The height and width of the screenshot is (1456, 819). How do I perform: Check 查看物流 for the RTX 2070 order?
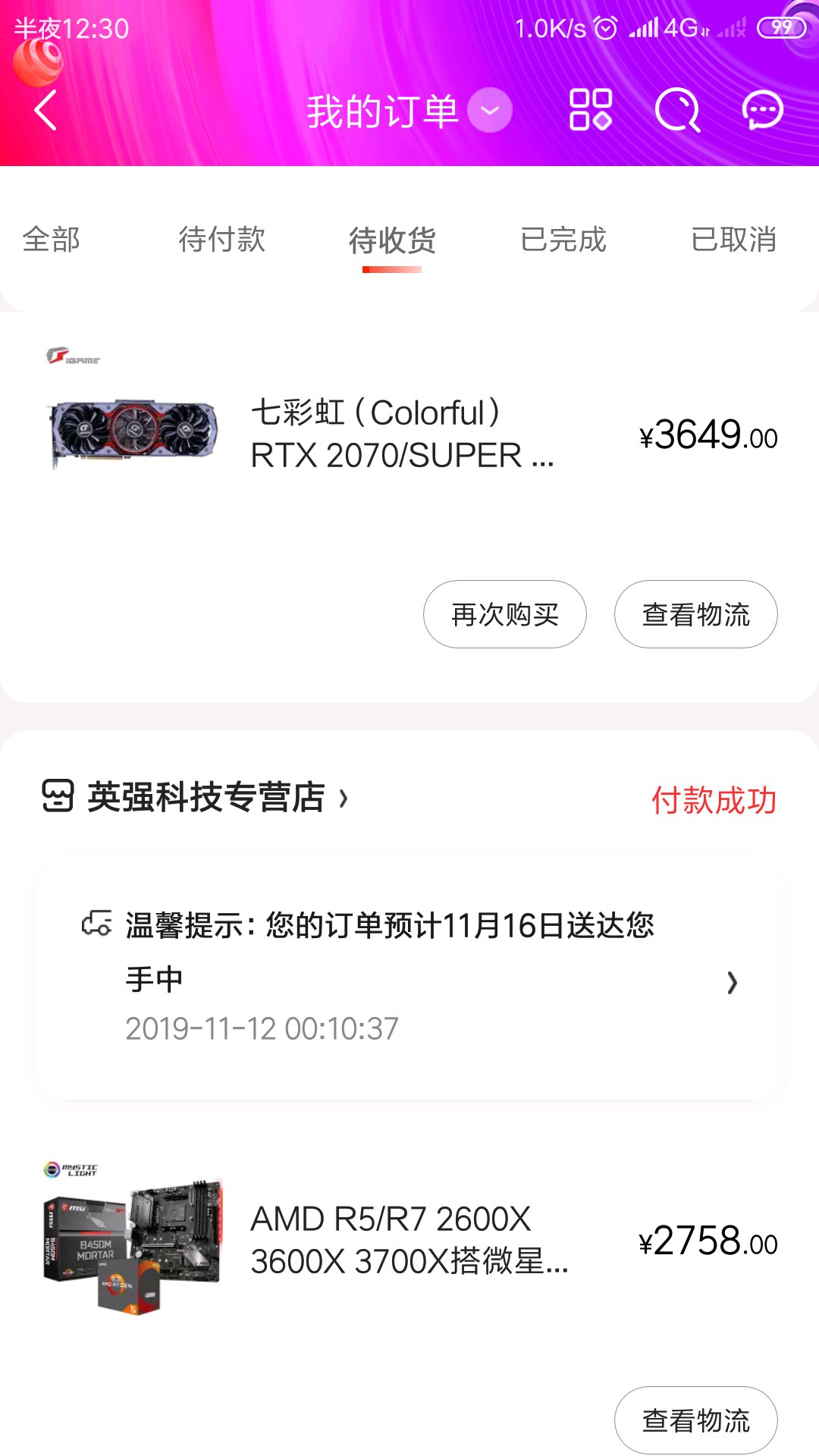(x=695, y=614)
